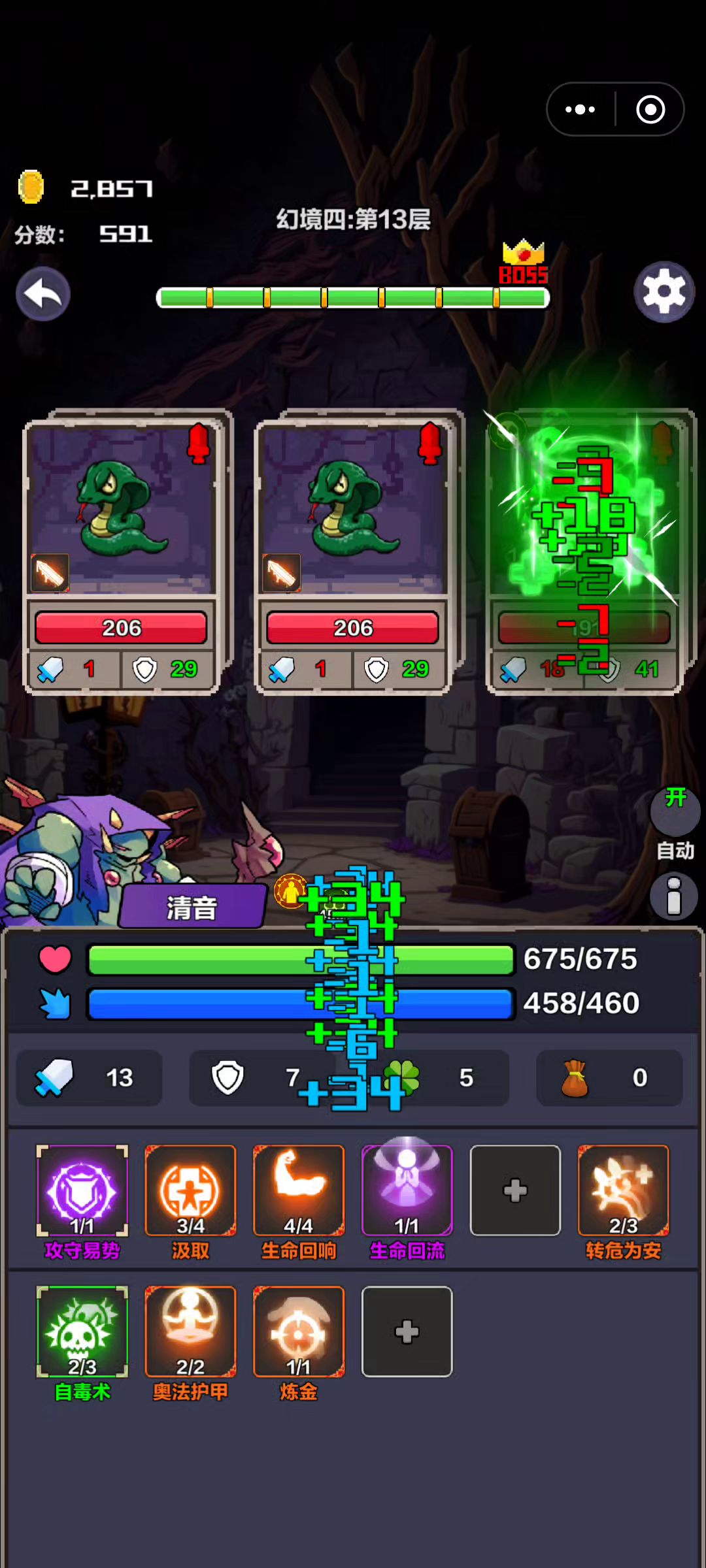Tap the back arrow button

pos(43,294)
